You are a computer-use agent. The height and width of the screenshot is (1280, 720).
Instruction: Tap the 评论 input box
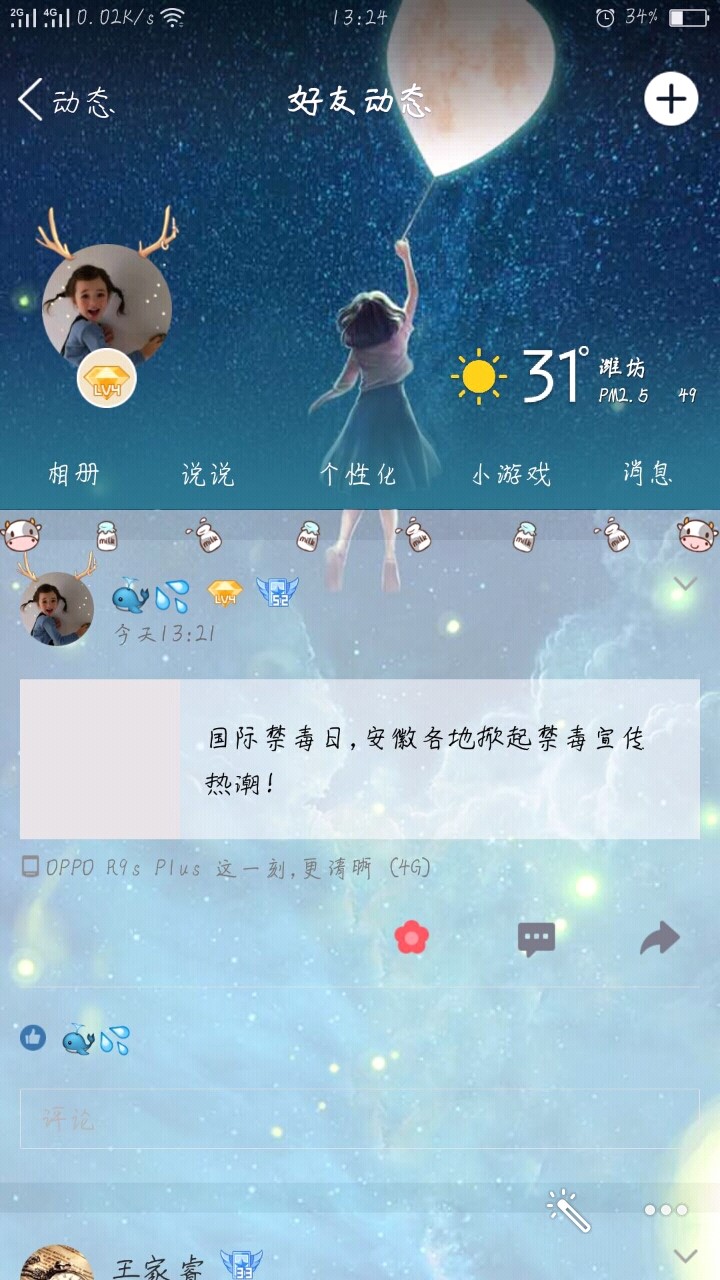point(360,1119)
